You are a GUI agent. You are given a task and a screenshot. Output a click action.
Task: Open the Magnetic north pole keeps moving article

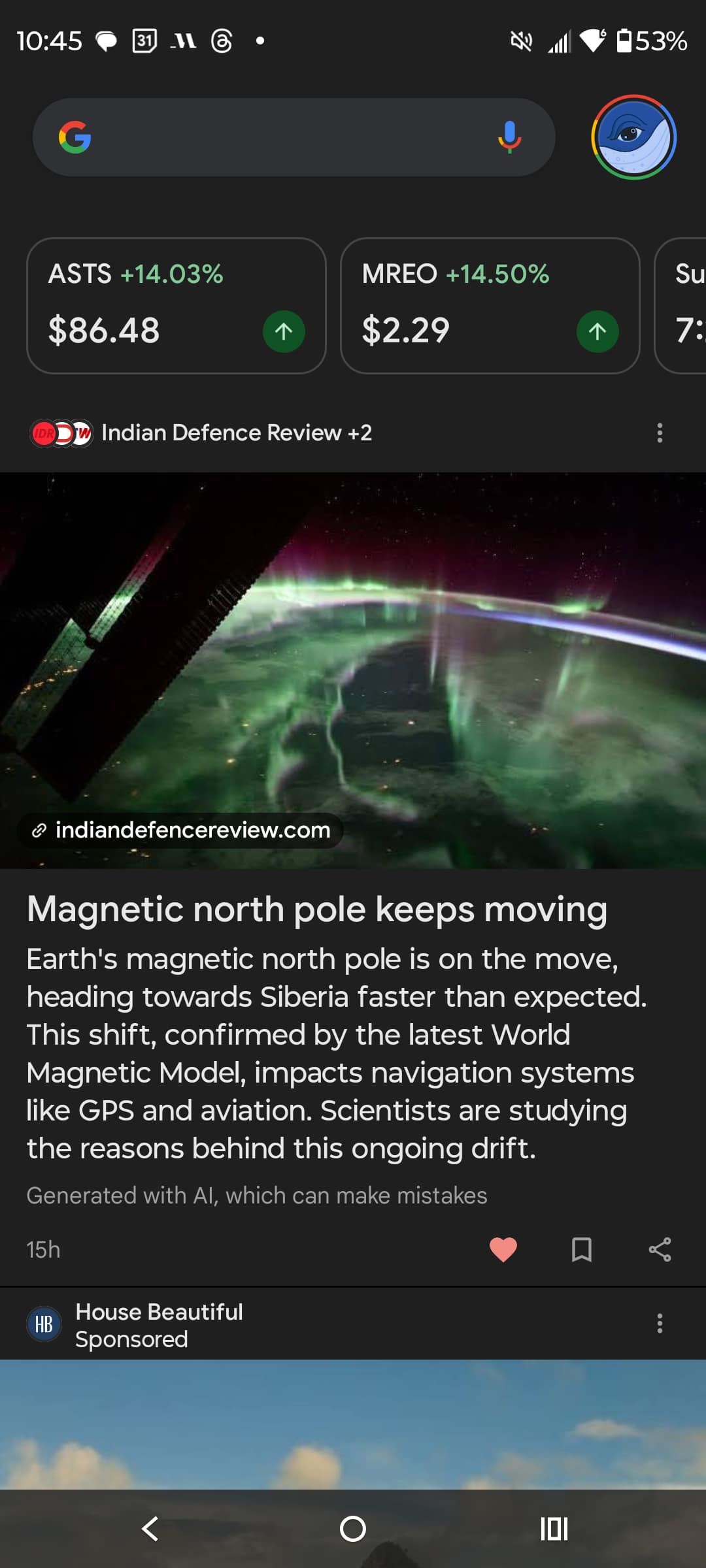[x=317, y=909]
